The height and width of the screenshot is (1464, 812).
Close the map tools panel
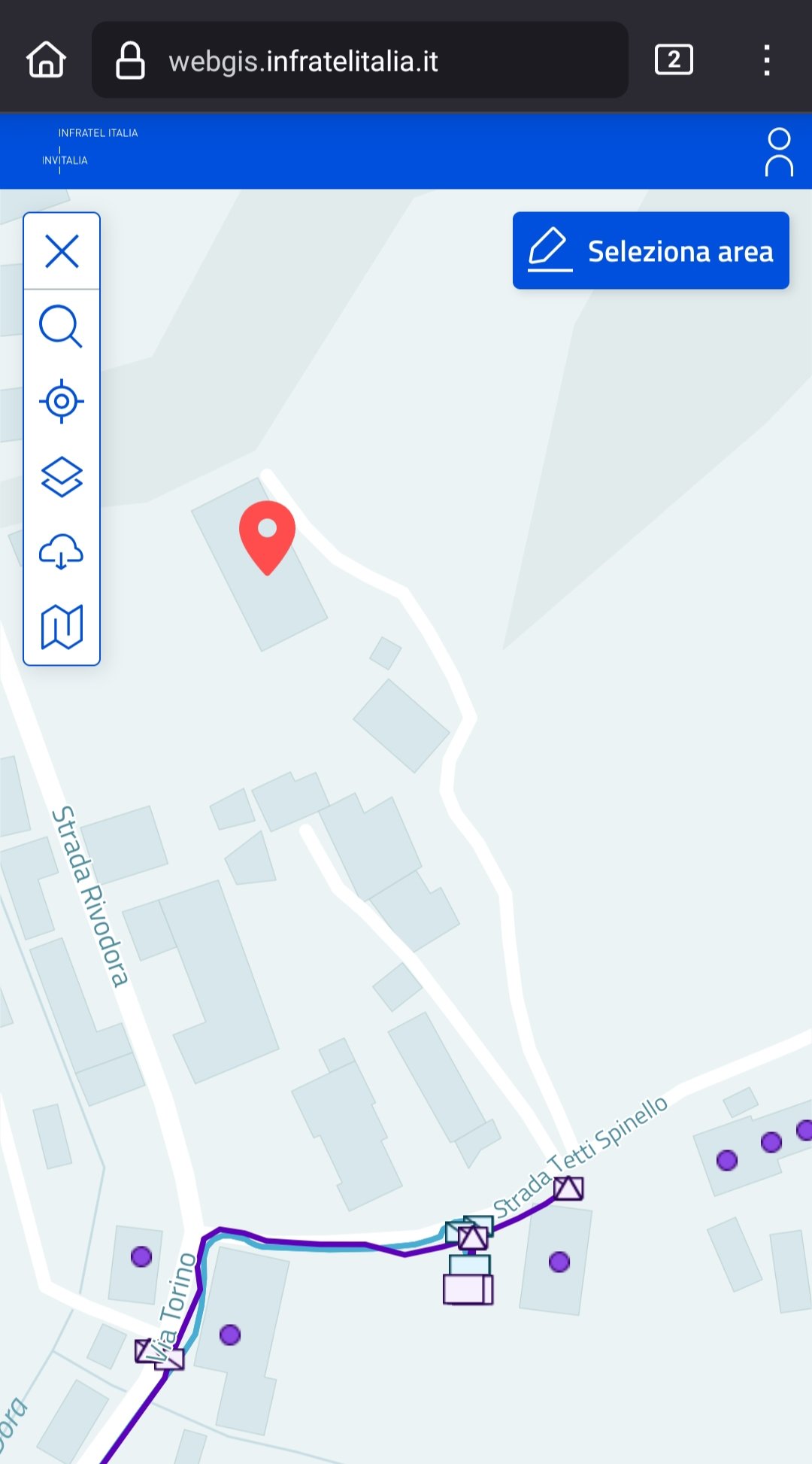pos(62,251)
